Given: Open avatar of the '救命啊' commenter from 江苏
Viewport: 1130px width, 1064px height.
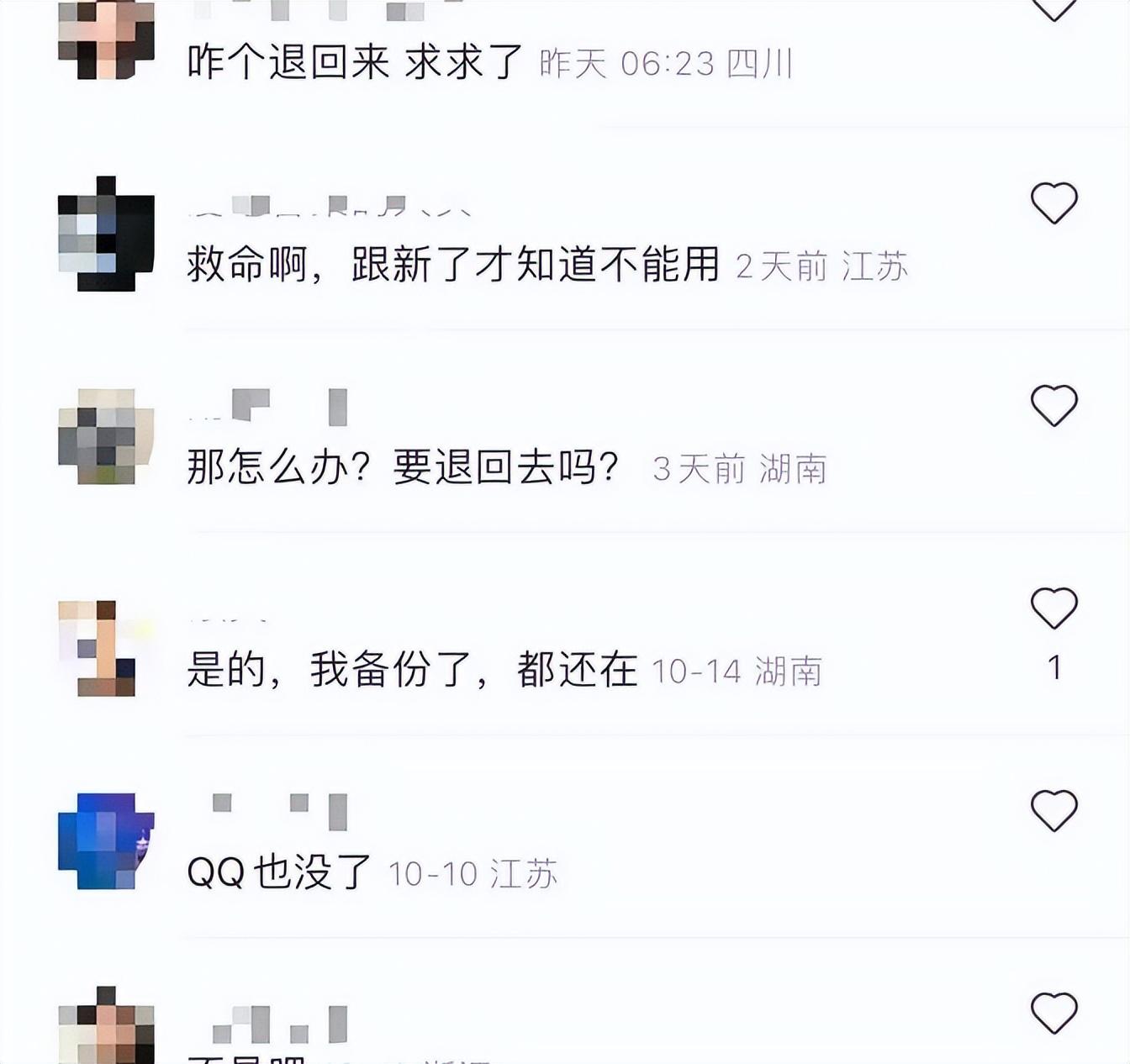Looking at the screenshot, I should [106, 234].
